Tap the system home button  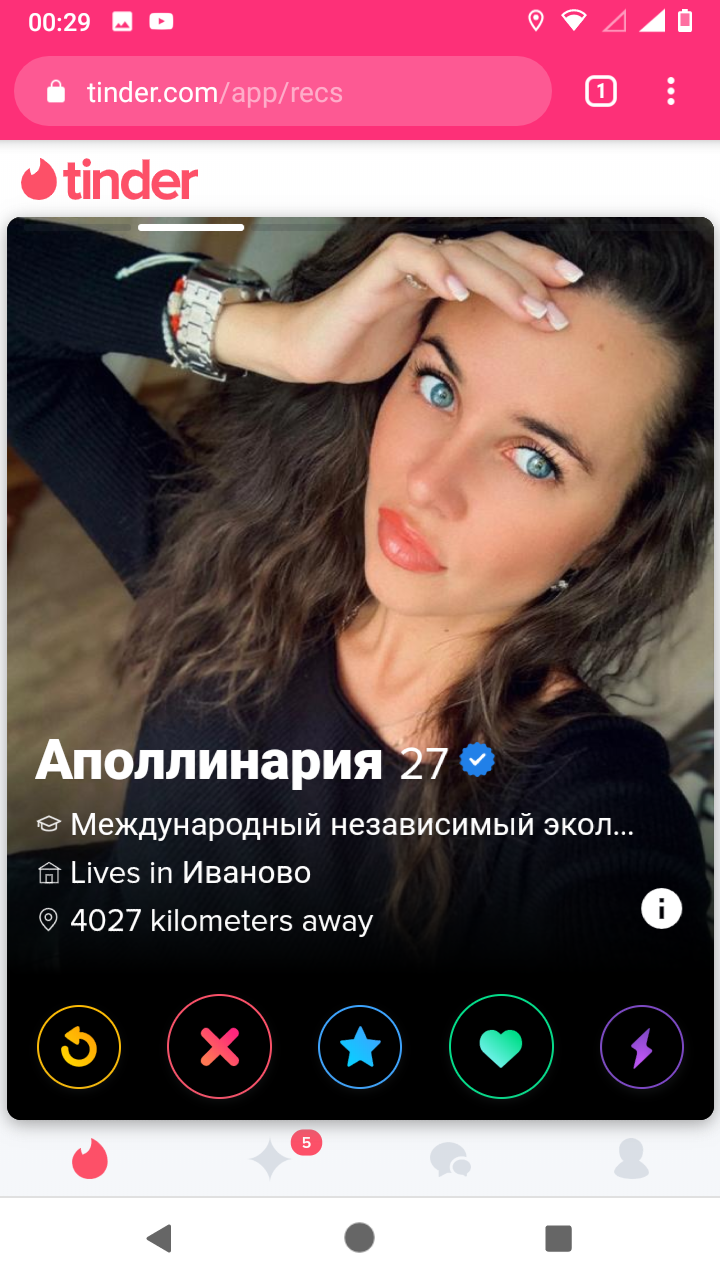[x=360, y=1238]
